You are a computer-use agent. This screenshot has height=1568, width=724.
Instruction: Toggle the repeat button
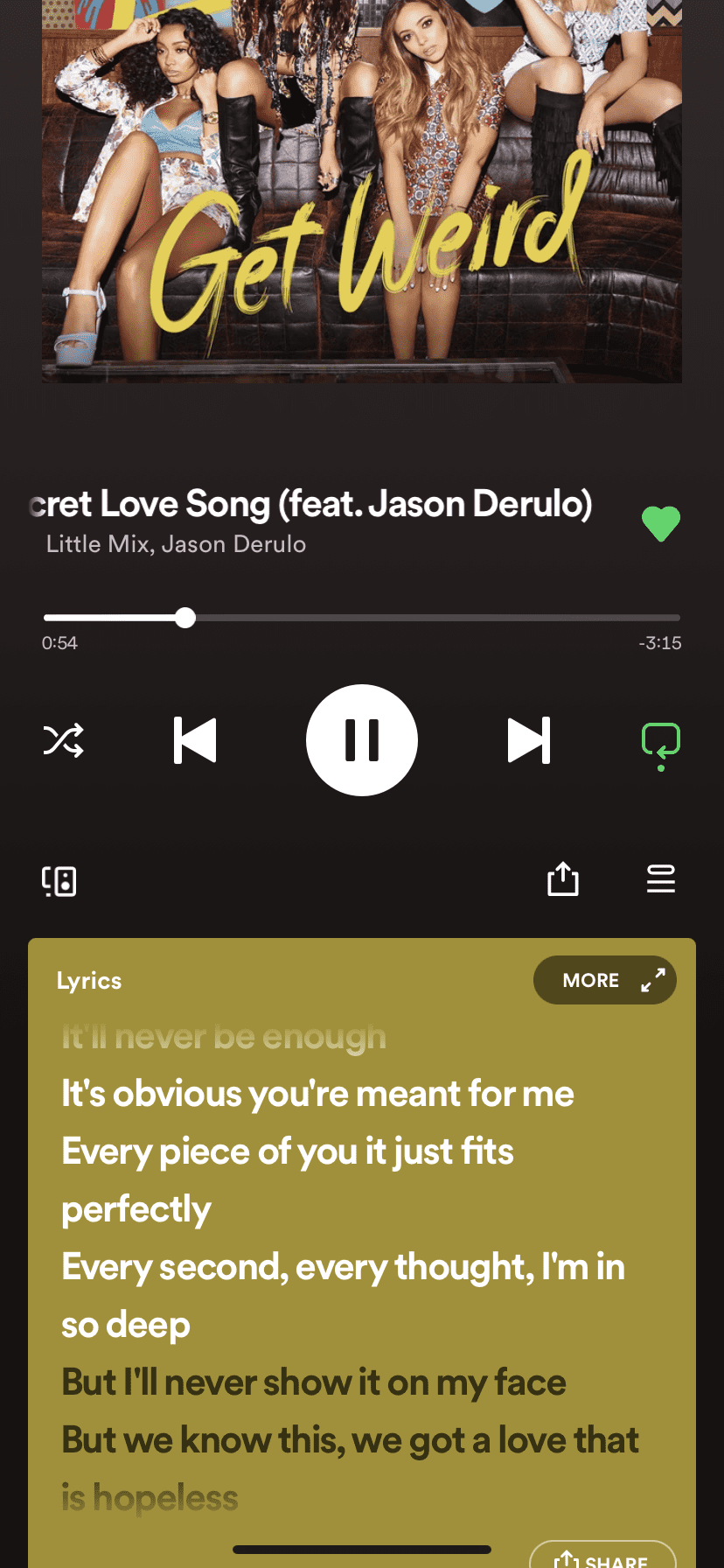tap(661, 745)
